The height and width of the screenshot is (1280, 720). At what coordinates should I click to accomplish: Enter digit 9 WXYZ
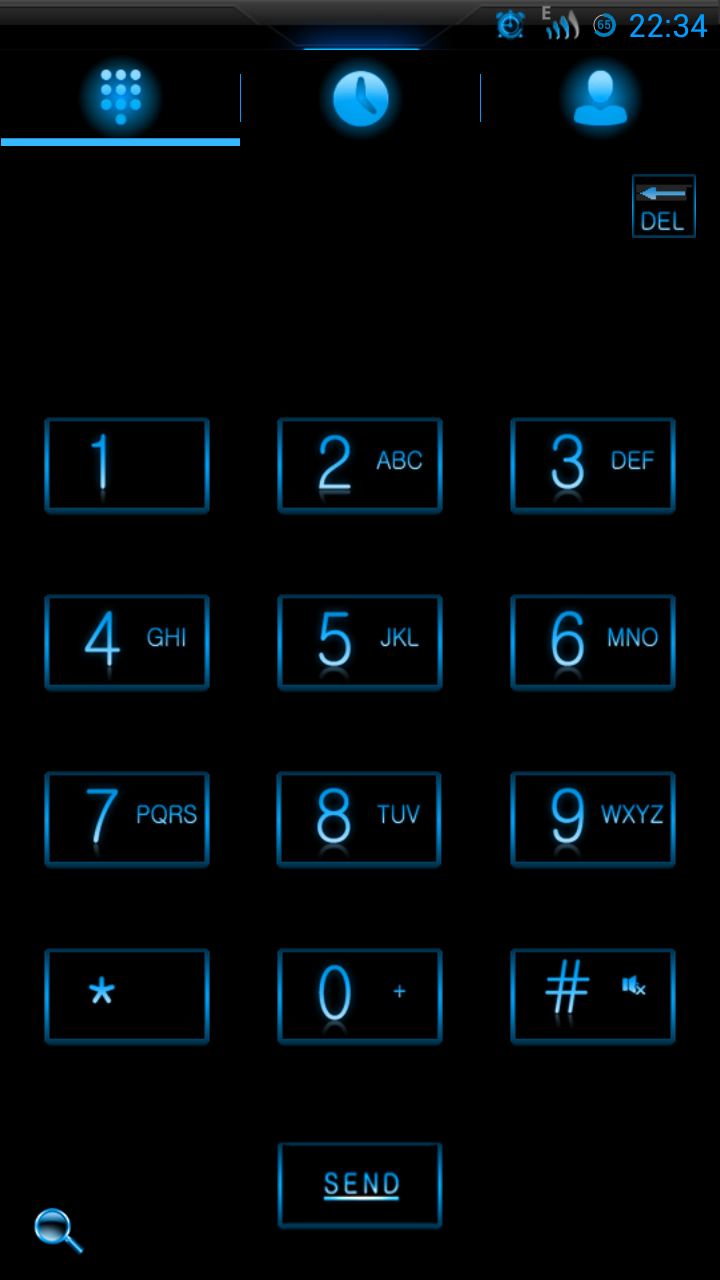[x=593, y=819]
